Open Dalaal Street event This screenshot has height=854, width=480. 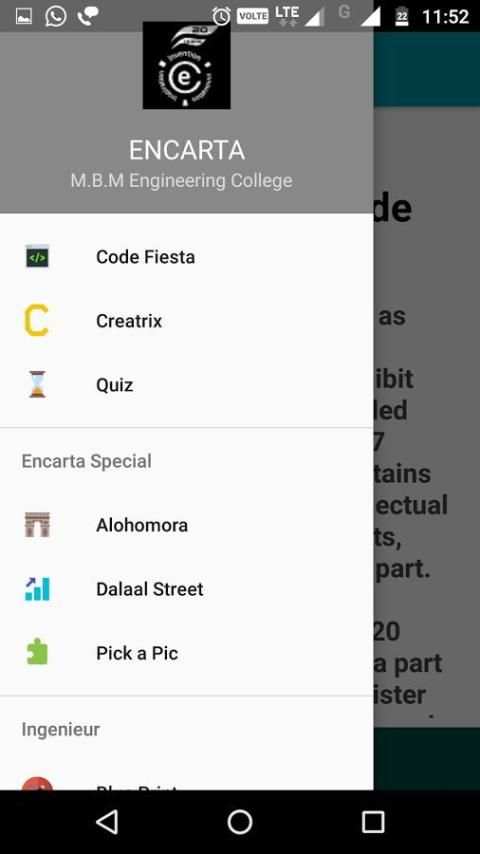(x=186, y=589)
